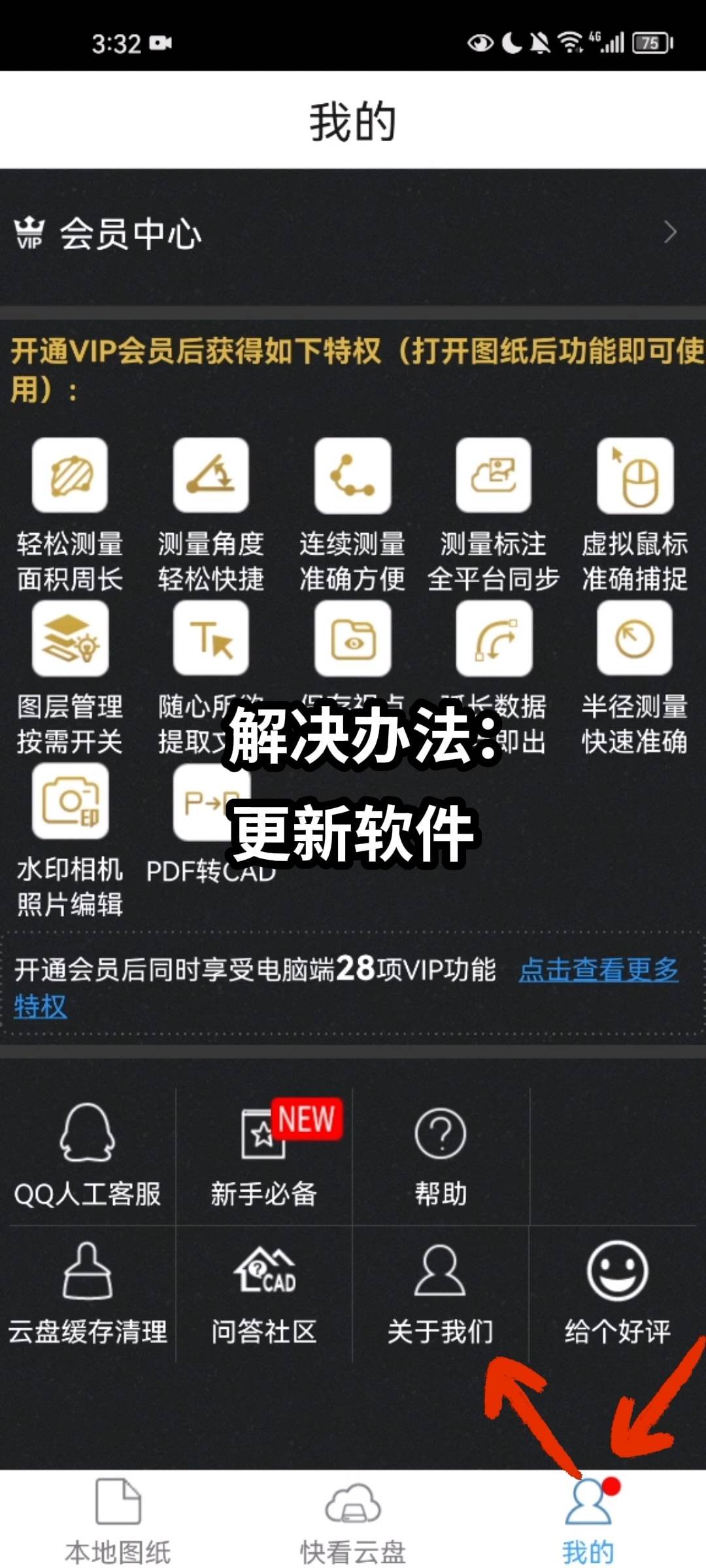
Task: Open 水印相机 photo editing tile
Action: 70,801
